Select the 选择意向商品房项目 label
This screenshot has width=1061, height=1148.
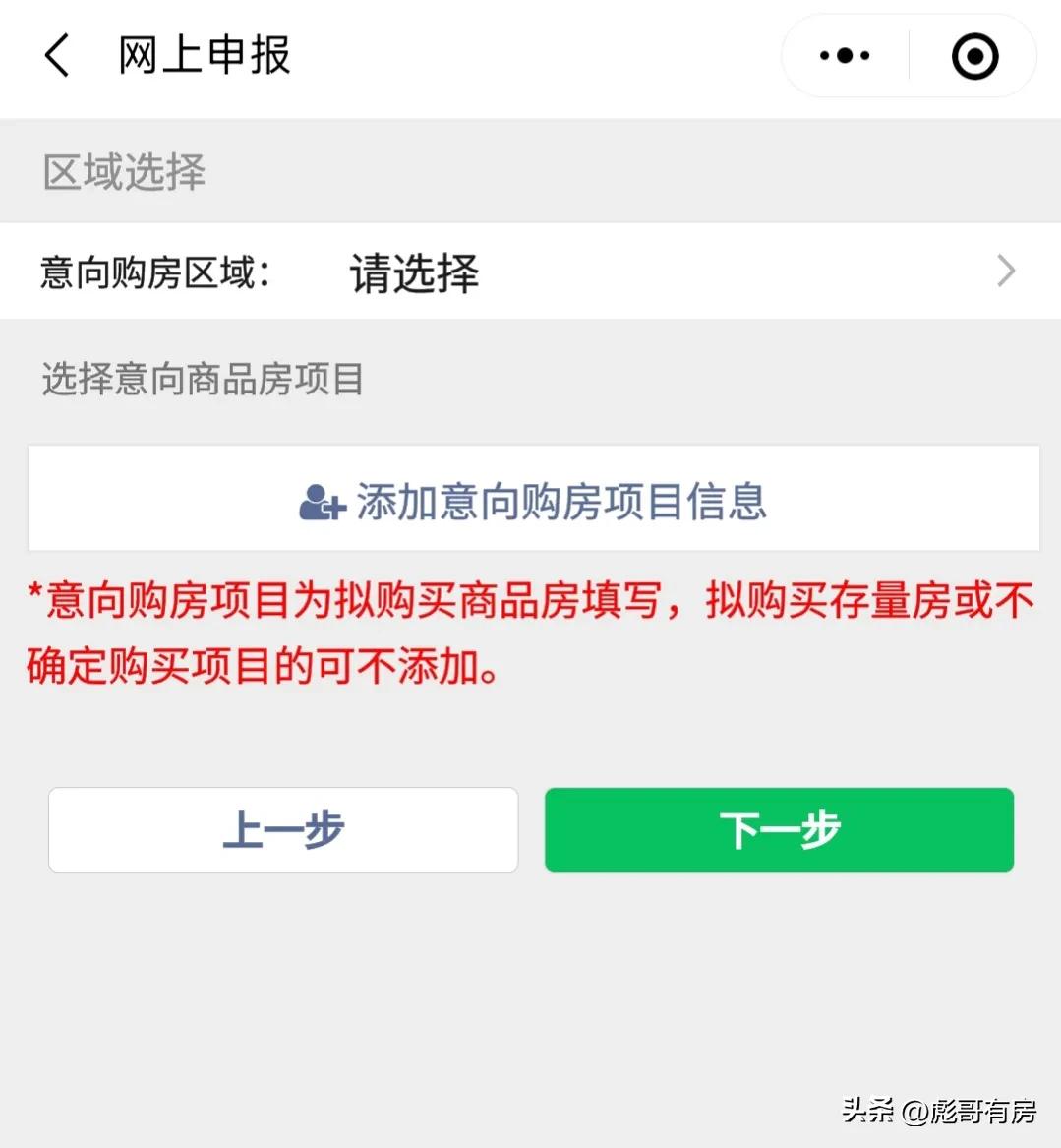(x=201, y=381)
